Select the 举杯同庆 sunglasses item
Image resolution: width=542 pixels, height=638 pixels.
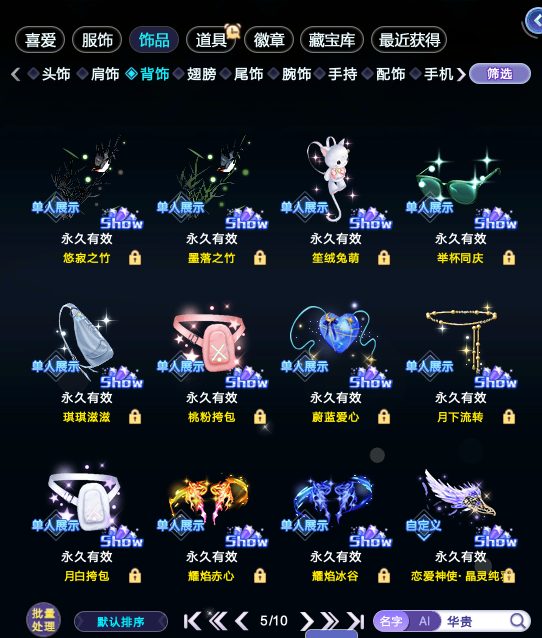point(461,199)
